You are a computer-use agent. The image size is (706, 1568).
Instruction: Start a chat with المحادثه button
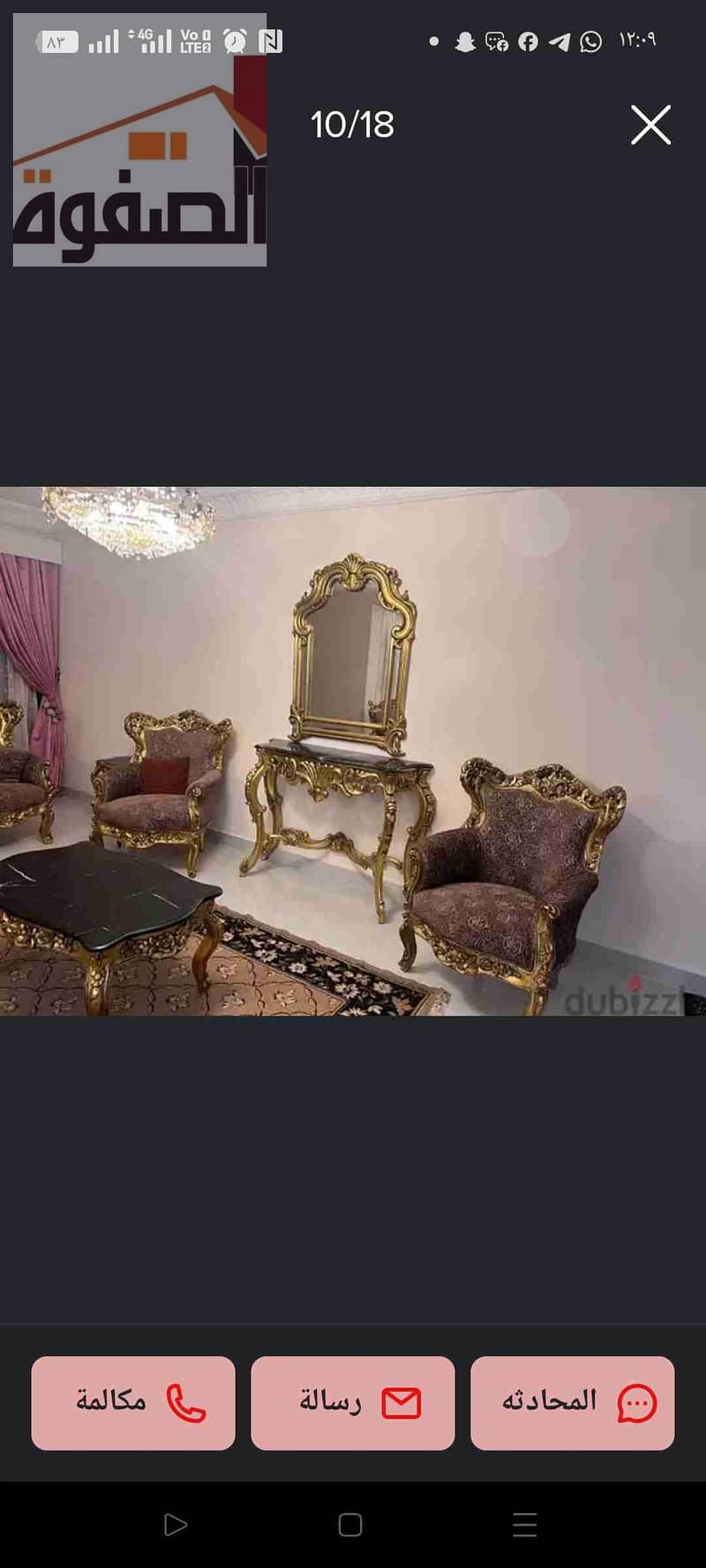pyautogui.click(x=573, y=1403)
